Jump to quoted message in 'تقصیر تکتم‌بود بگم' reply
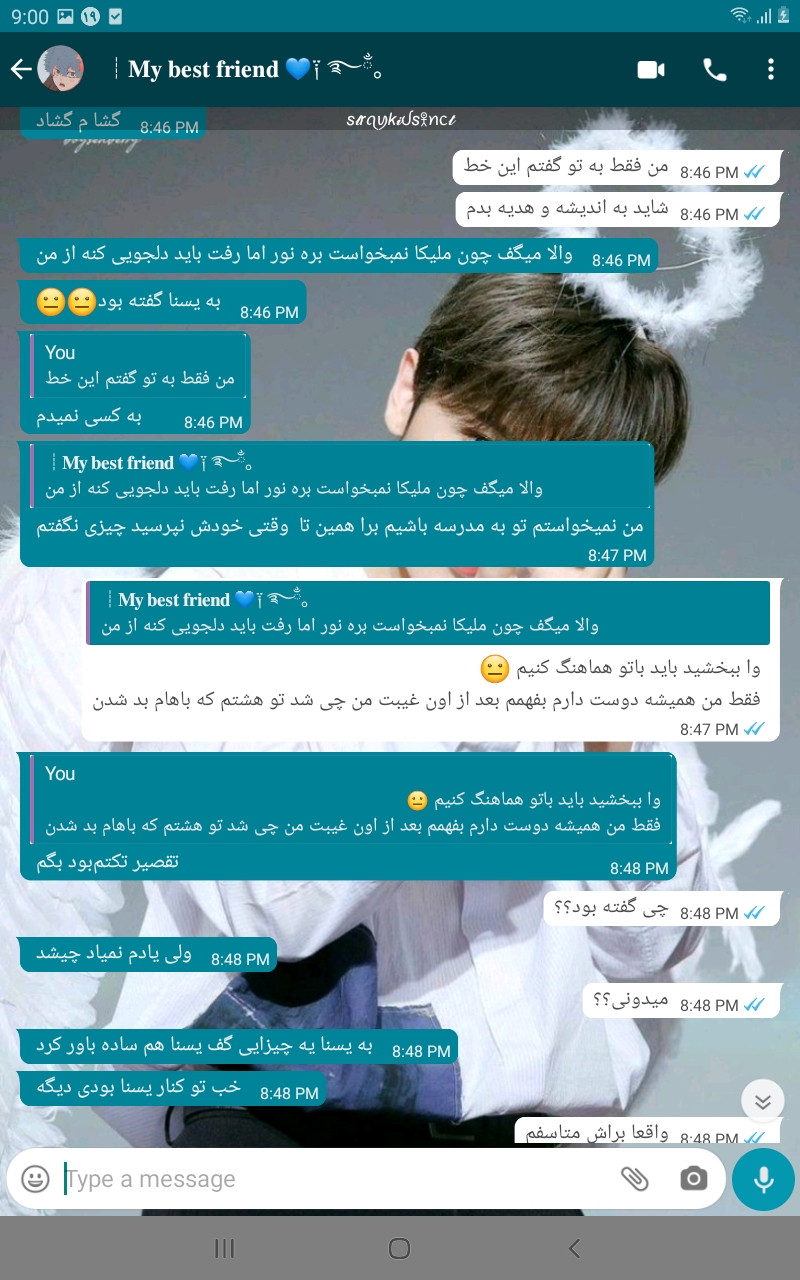The width and height of the screenshot is (800, 1280). [352, 801]
